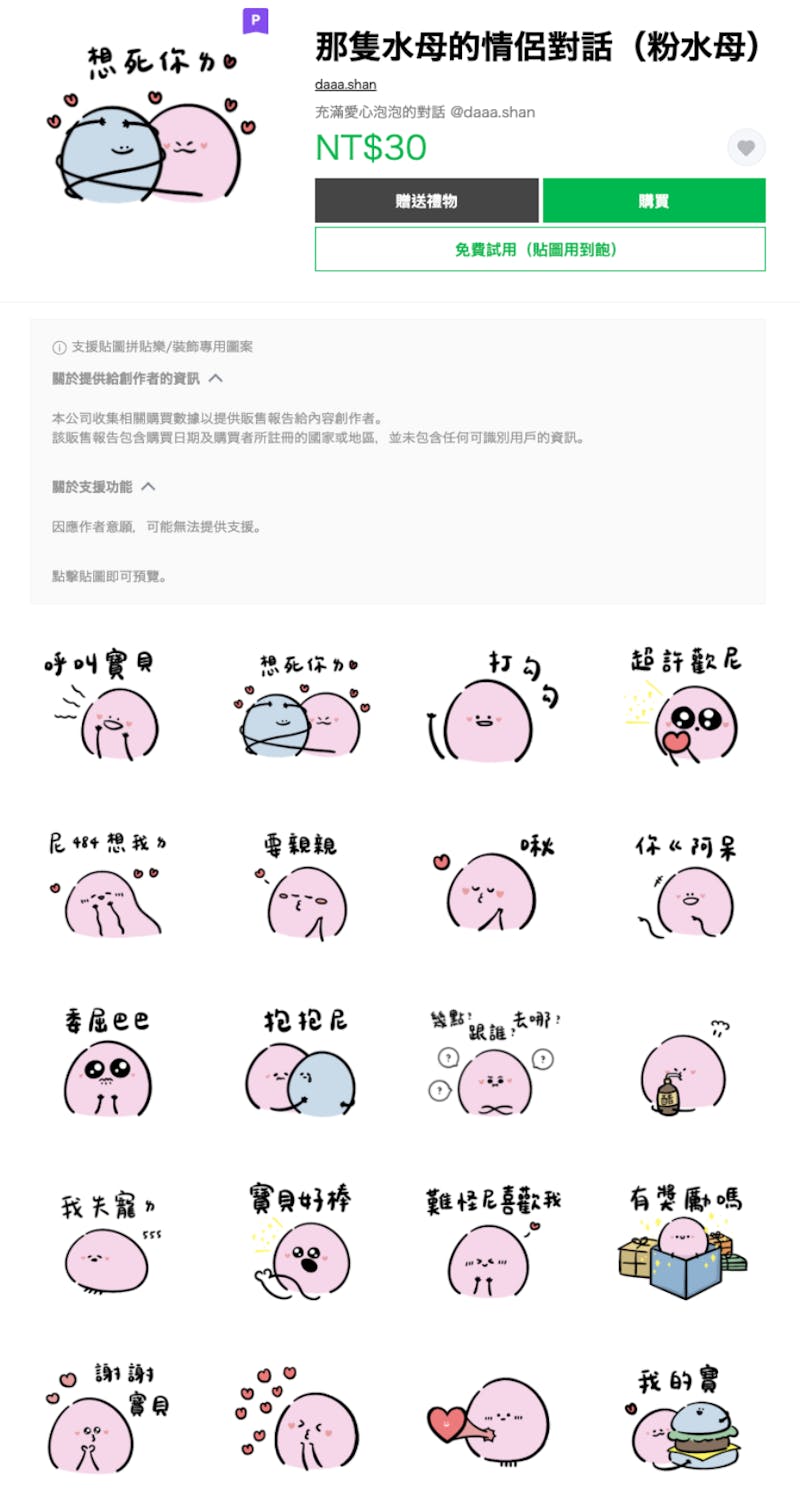Collapse the 關於支援功能 section
Screen dimensions: 800x1511
[148, 487]
